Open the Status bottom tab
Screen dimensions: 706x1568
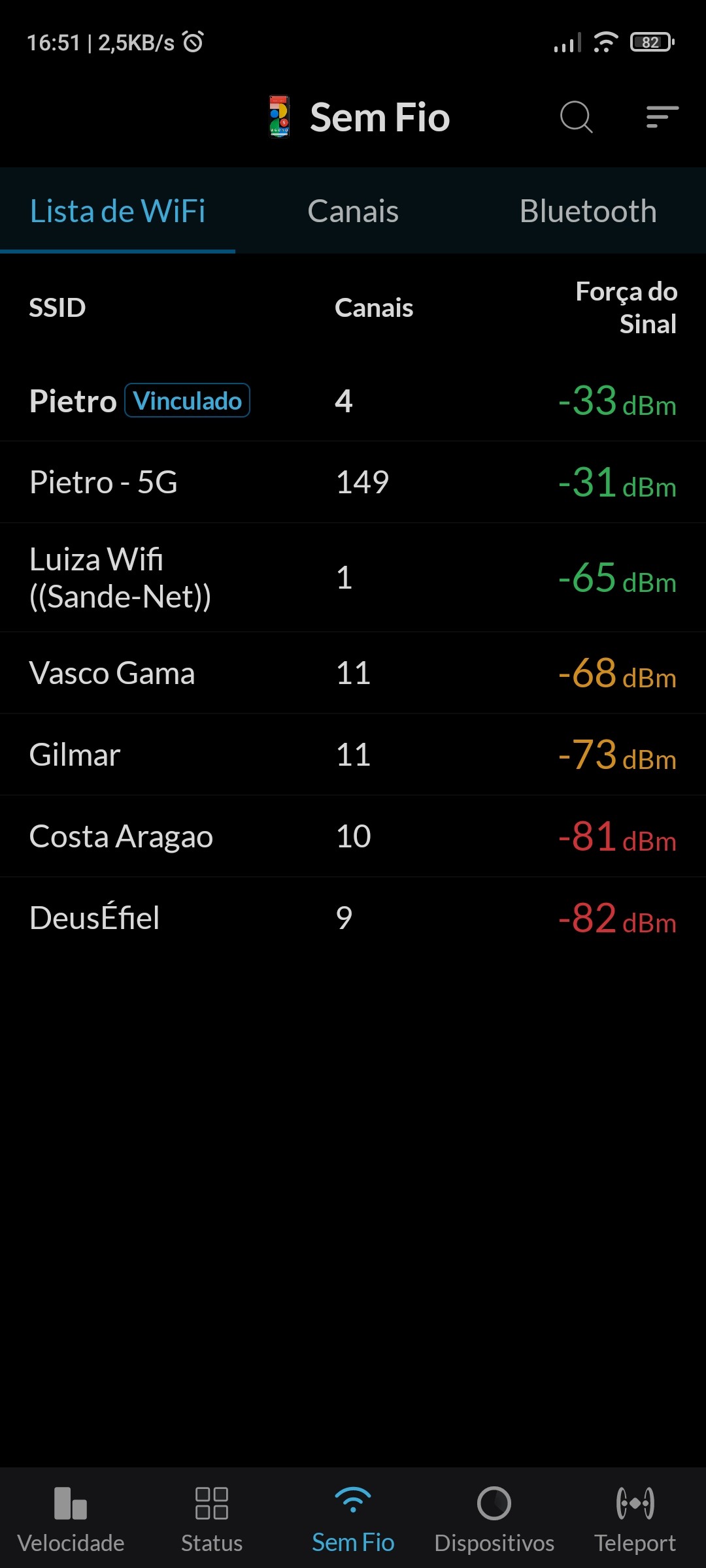(212, 1519)
